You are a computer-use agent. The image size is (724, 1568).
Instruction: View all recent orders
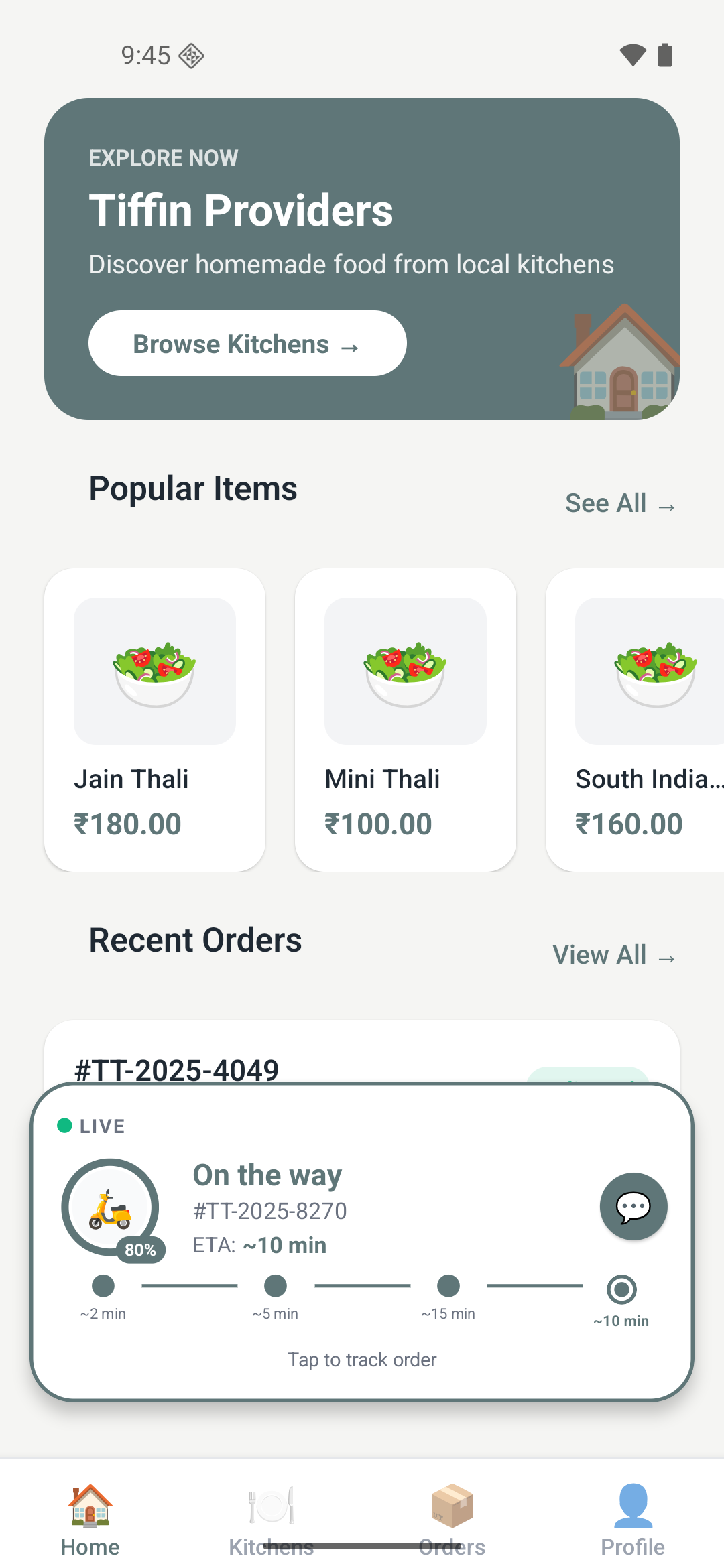point(613,955)
